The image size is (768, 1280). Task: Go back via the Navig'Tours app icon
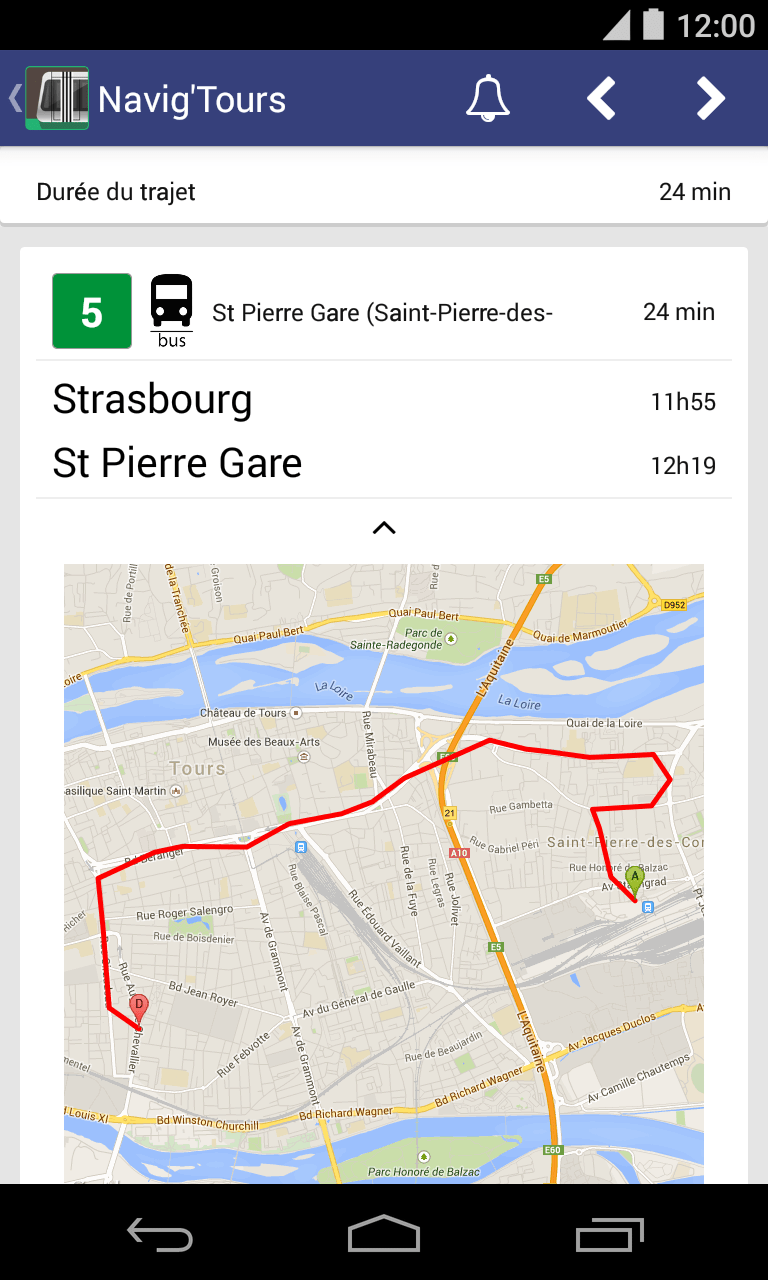point(56,98)
